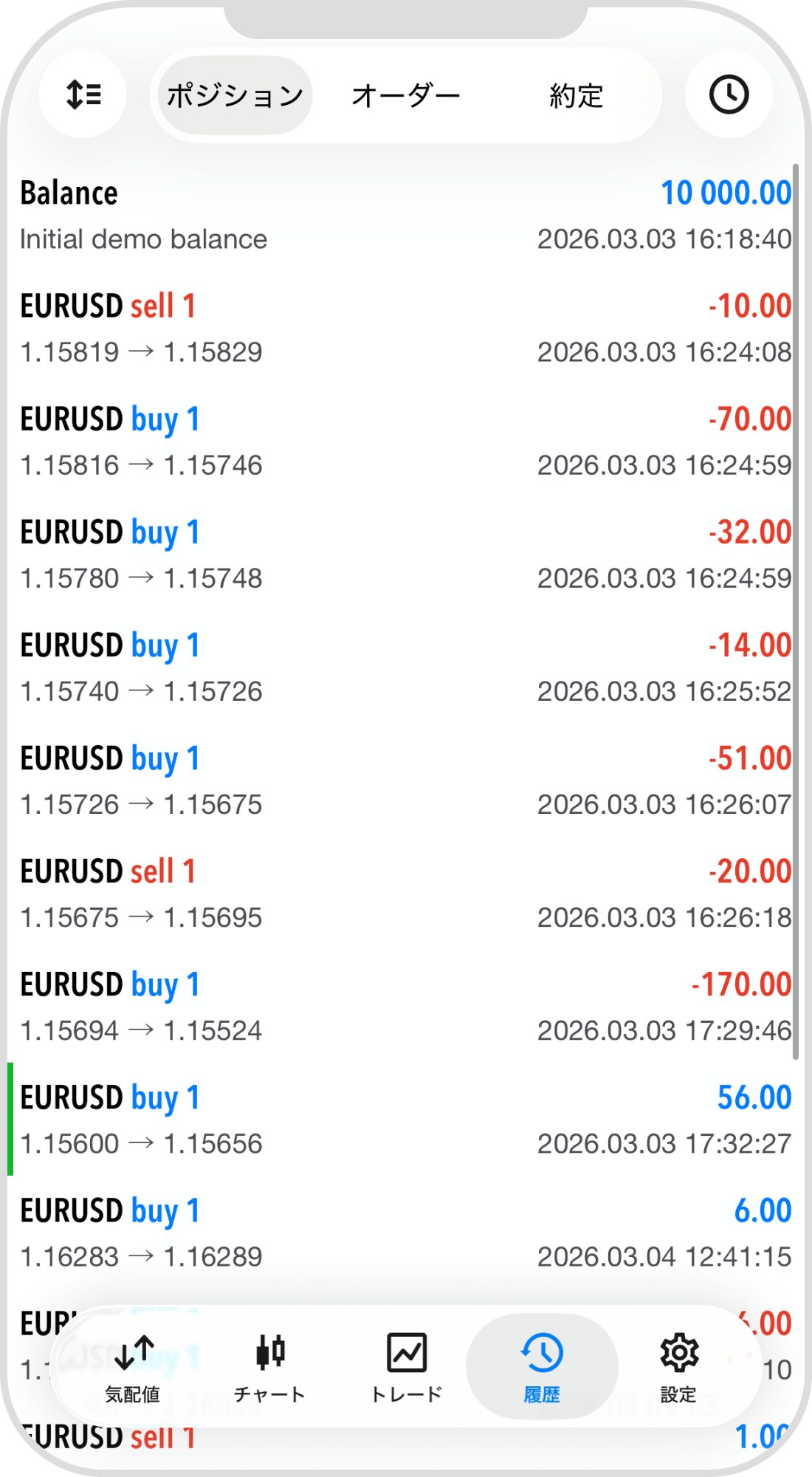Switch to the 約定 tab
Viewport: 812px width, 1477px height.
[x=577, y=96]
